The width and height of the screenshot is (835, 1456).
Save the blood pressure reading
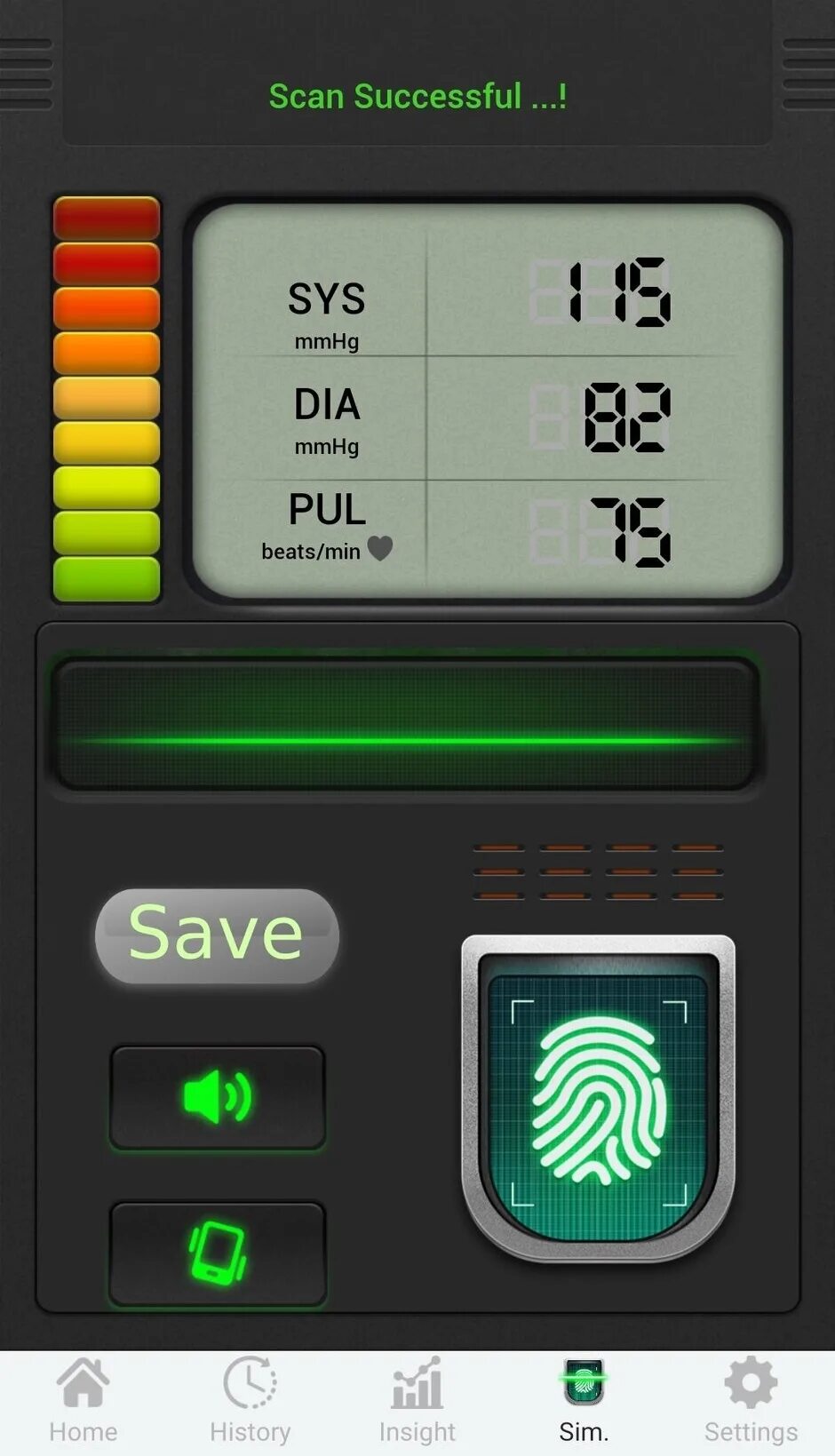click(x=217, y=935)
